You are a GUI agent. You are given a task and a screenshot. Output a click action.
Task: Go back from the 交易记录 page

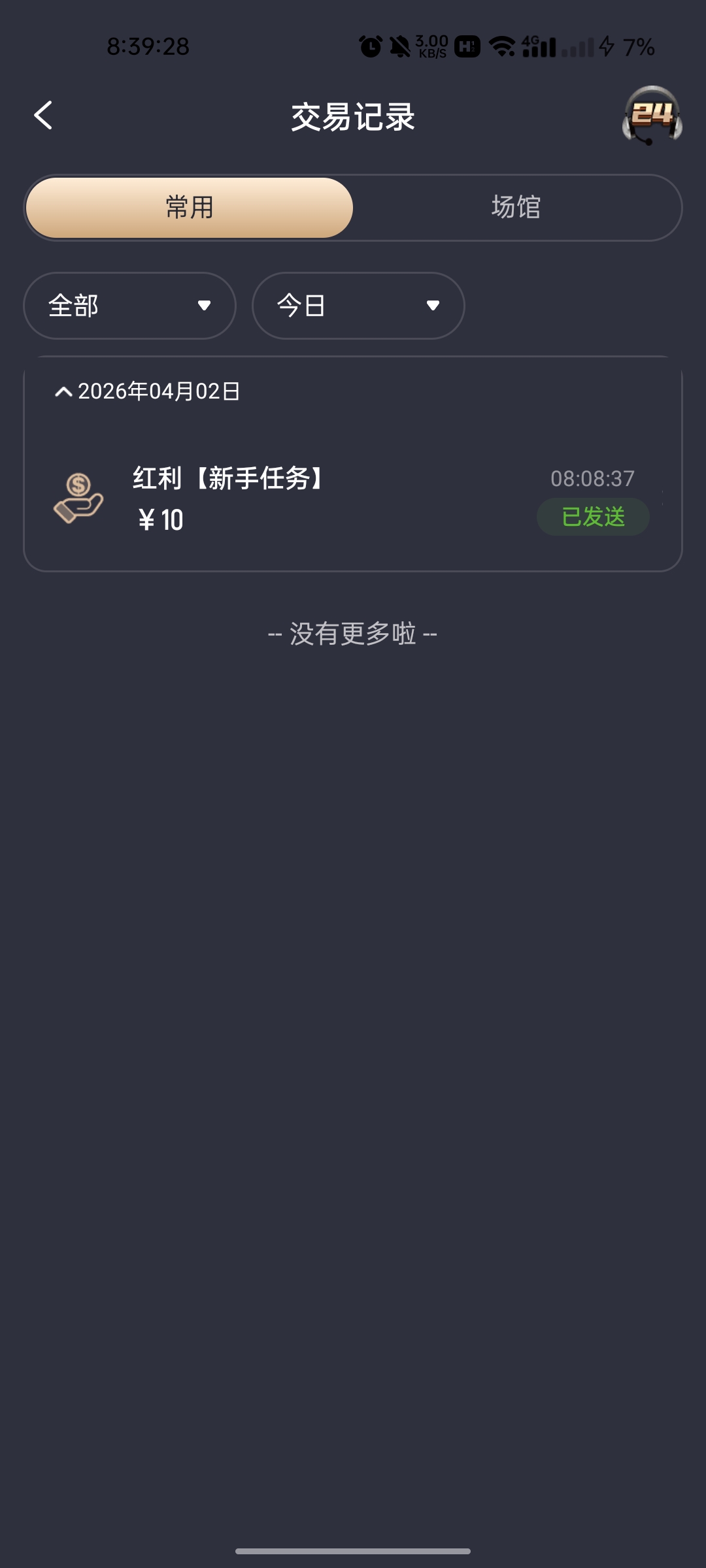click(43, 116)
